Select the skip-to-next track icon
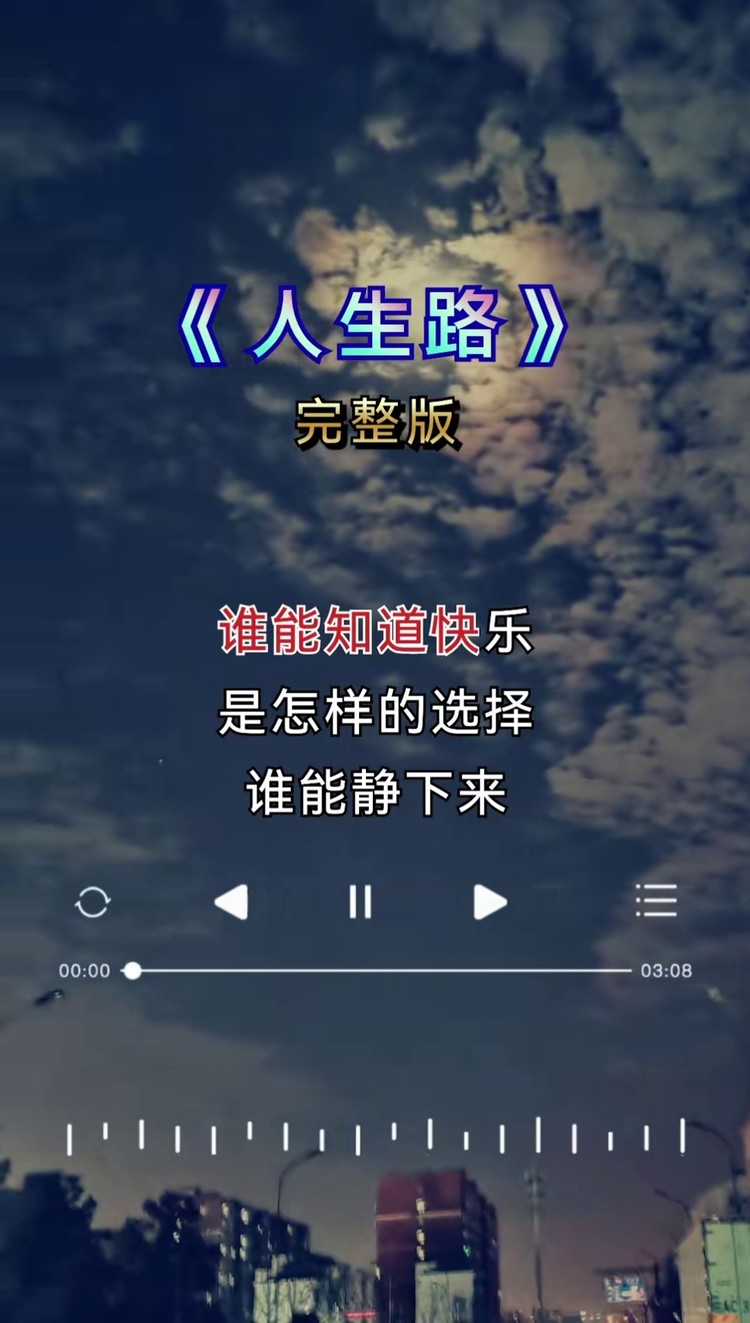This screenshot has width=750, height=1323. point(487,903)
